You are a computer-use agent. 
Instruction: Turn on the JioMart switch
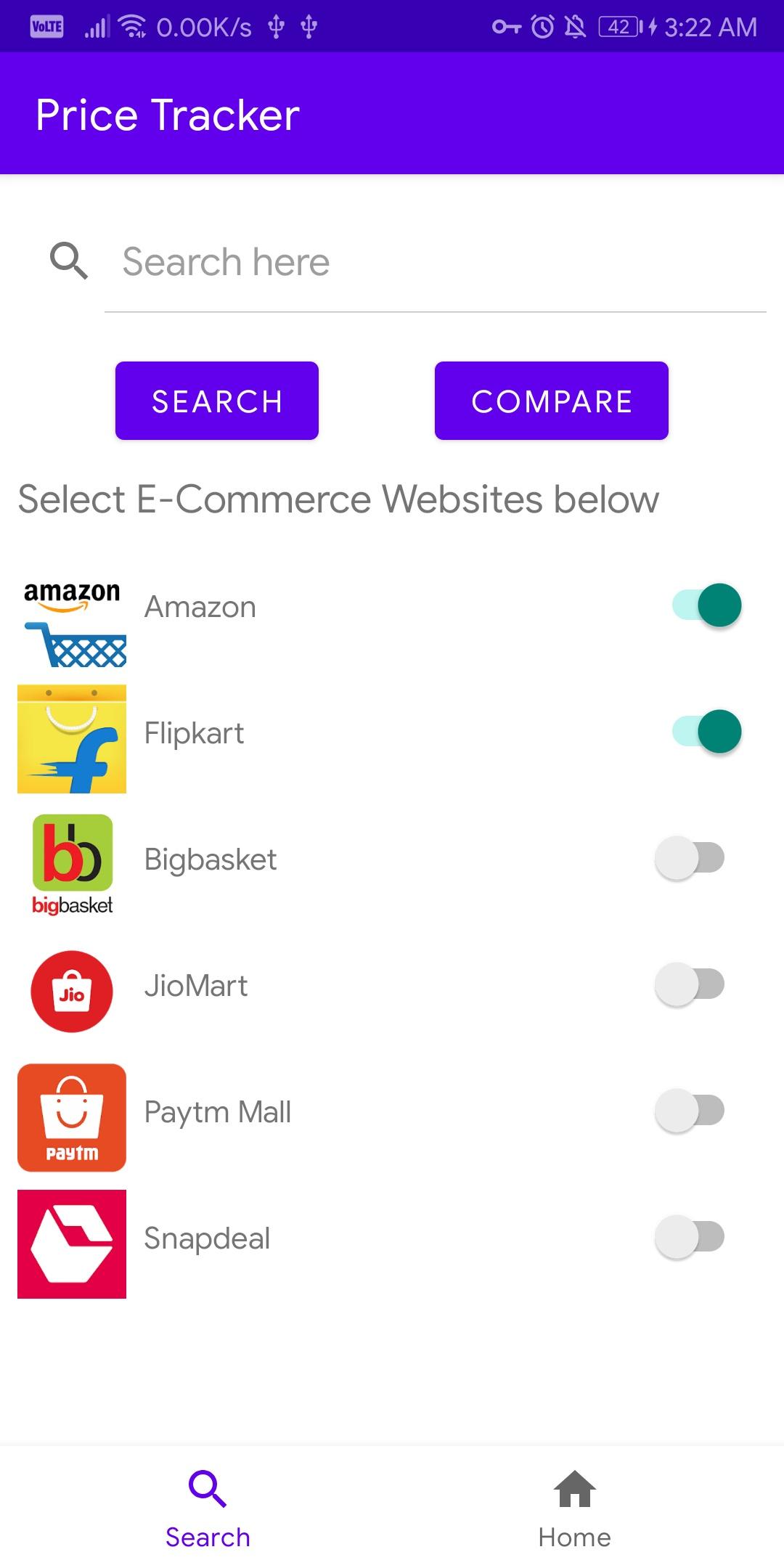690,984
